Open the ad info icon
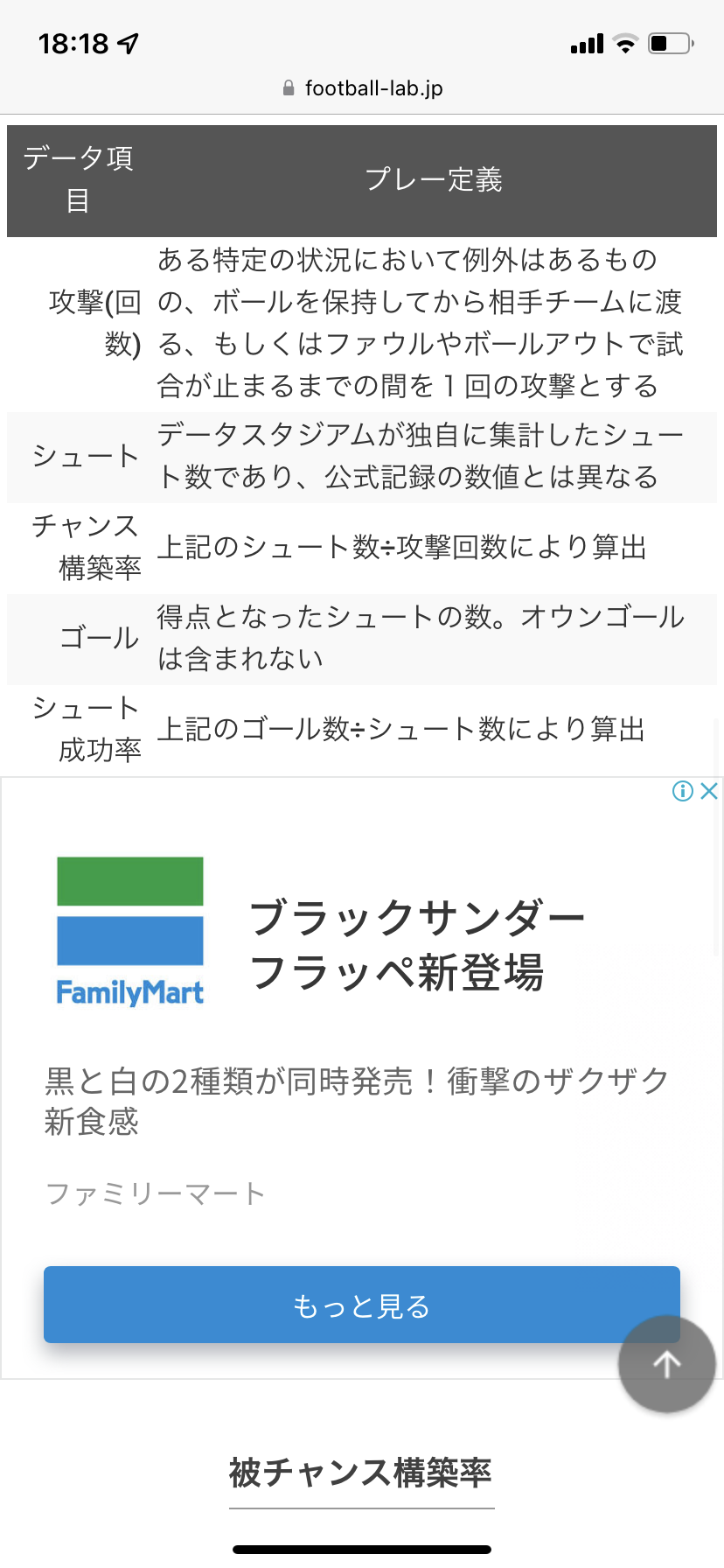This screenshot has height=1568, width=724. tap(682, 791)
